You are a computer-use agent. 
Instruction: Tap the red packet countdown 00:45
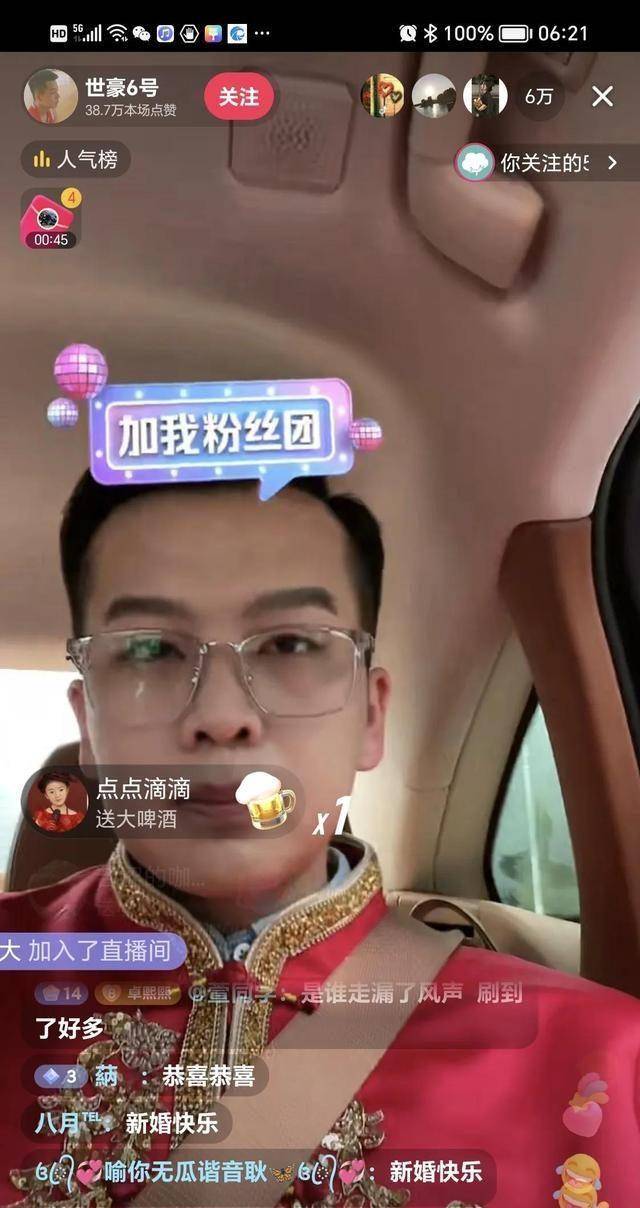coord(50,219)
